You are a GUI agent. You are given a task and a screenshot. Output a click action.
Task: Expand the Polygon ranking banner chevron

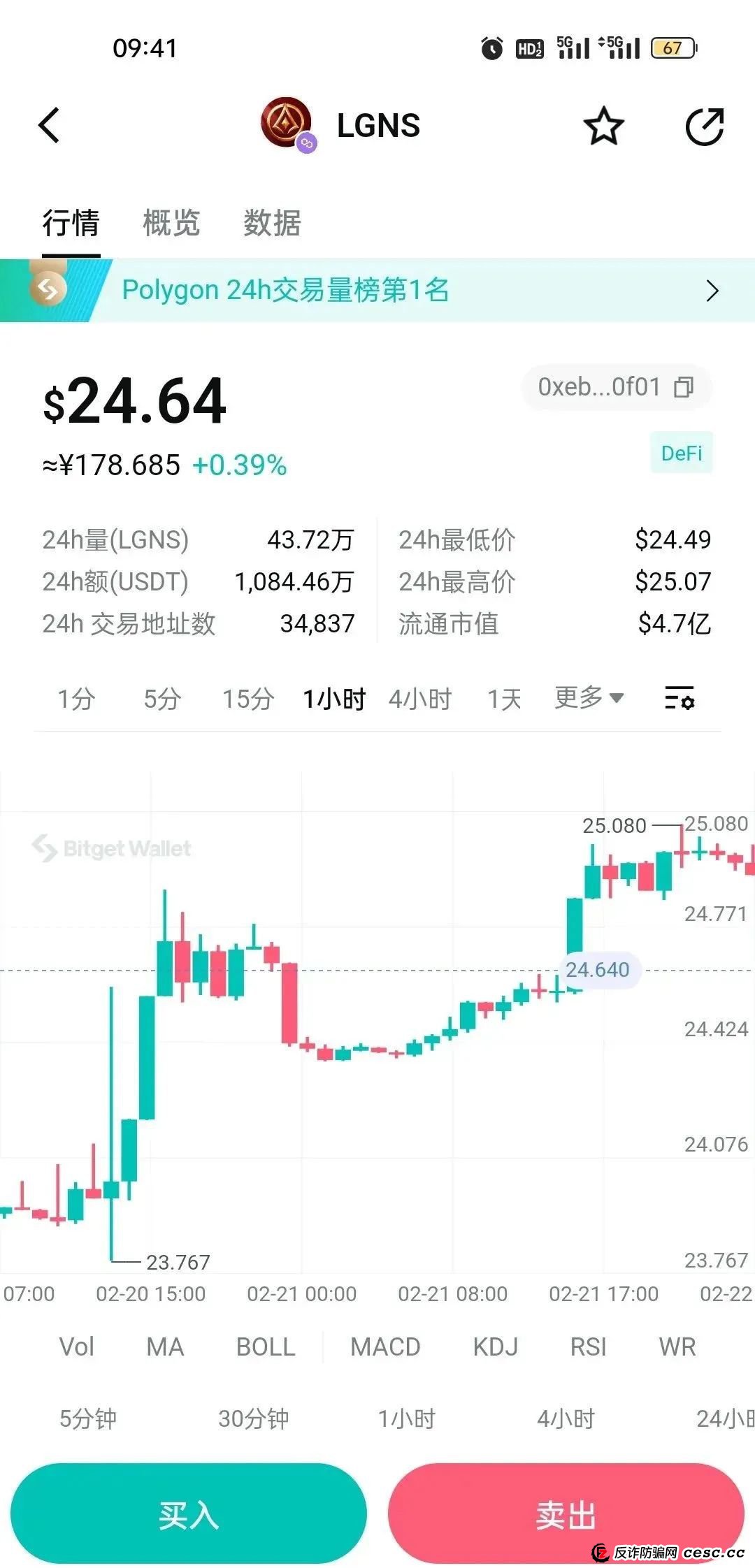[x=712, y=289]
